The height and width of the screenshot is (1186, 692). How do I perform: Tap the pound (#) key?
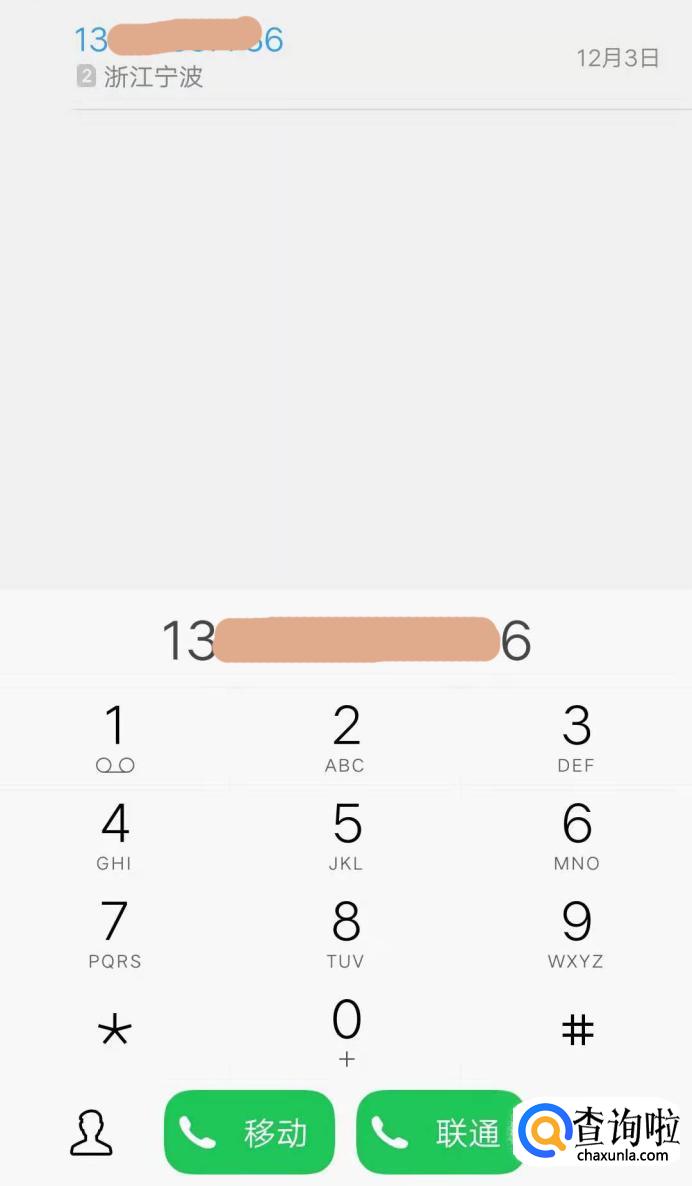coord(577,1031)
